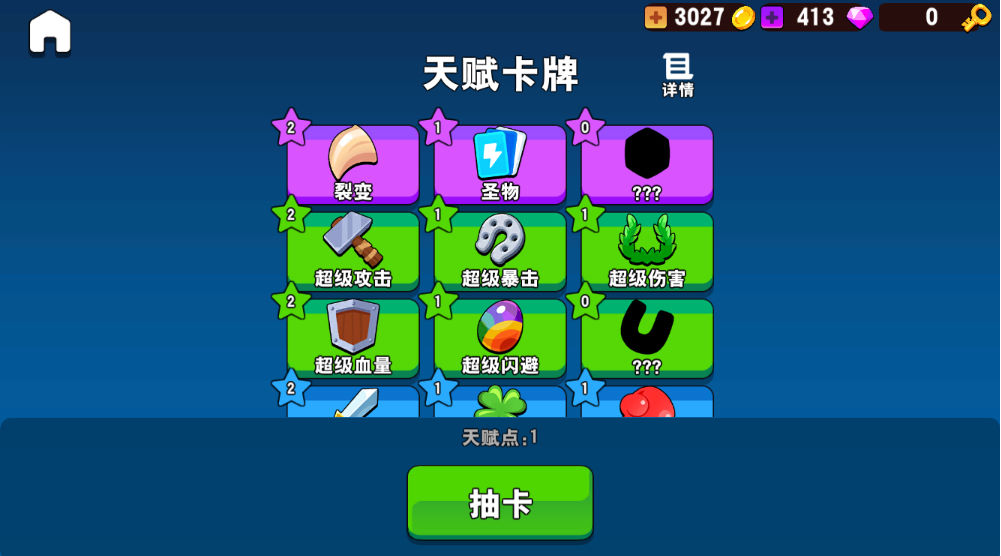This screenshot has width=1001, height=556.
Task: Tap the locked purple card with black hexagon
Action: point(647,164)
